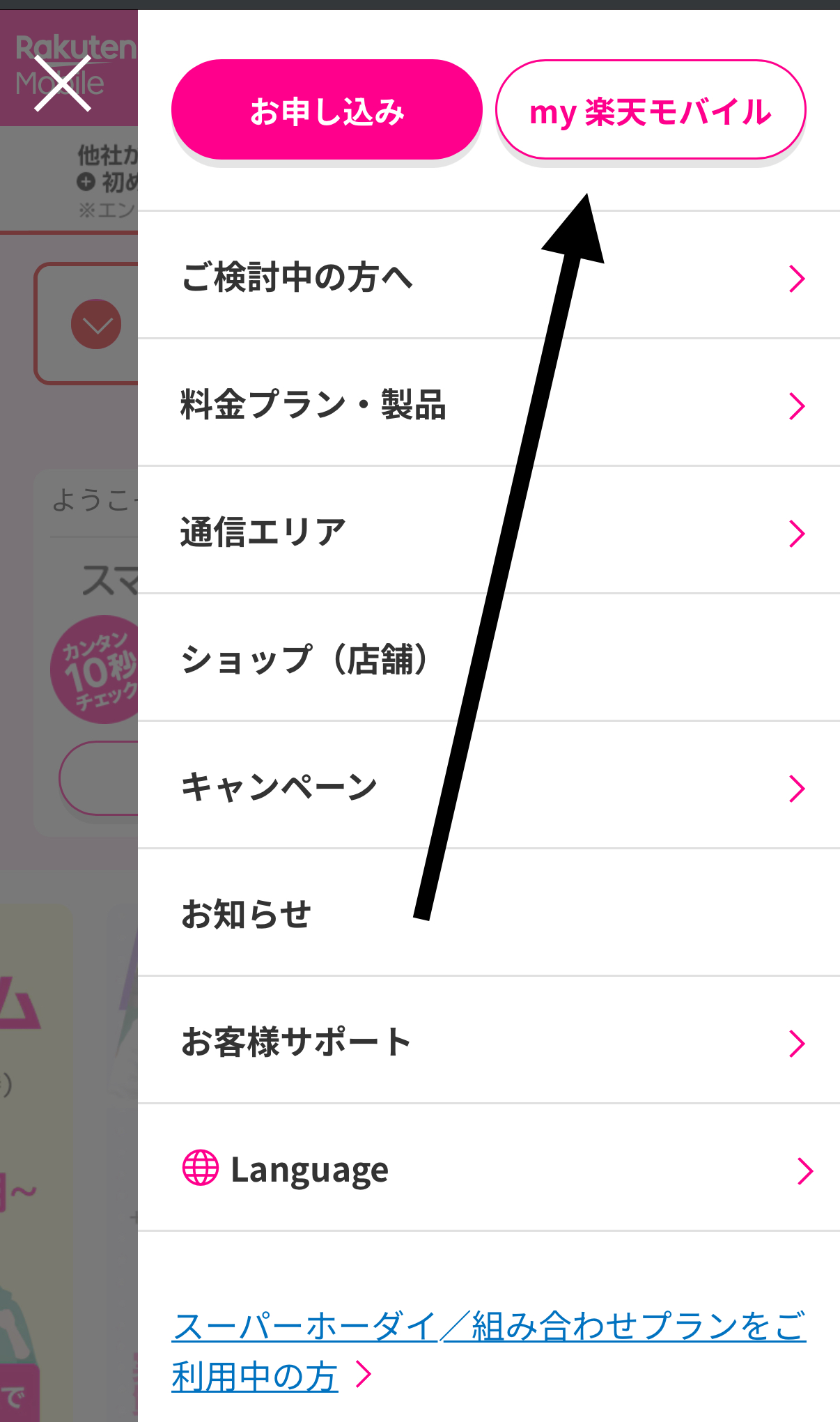840x1422 pixels.
Task: Open 料金プラン・製品 section
Action: pos(488,405)
